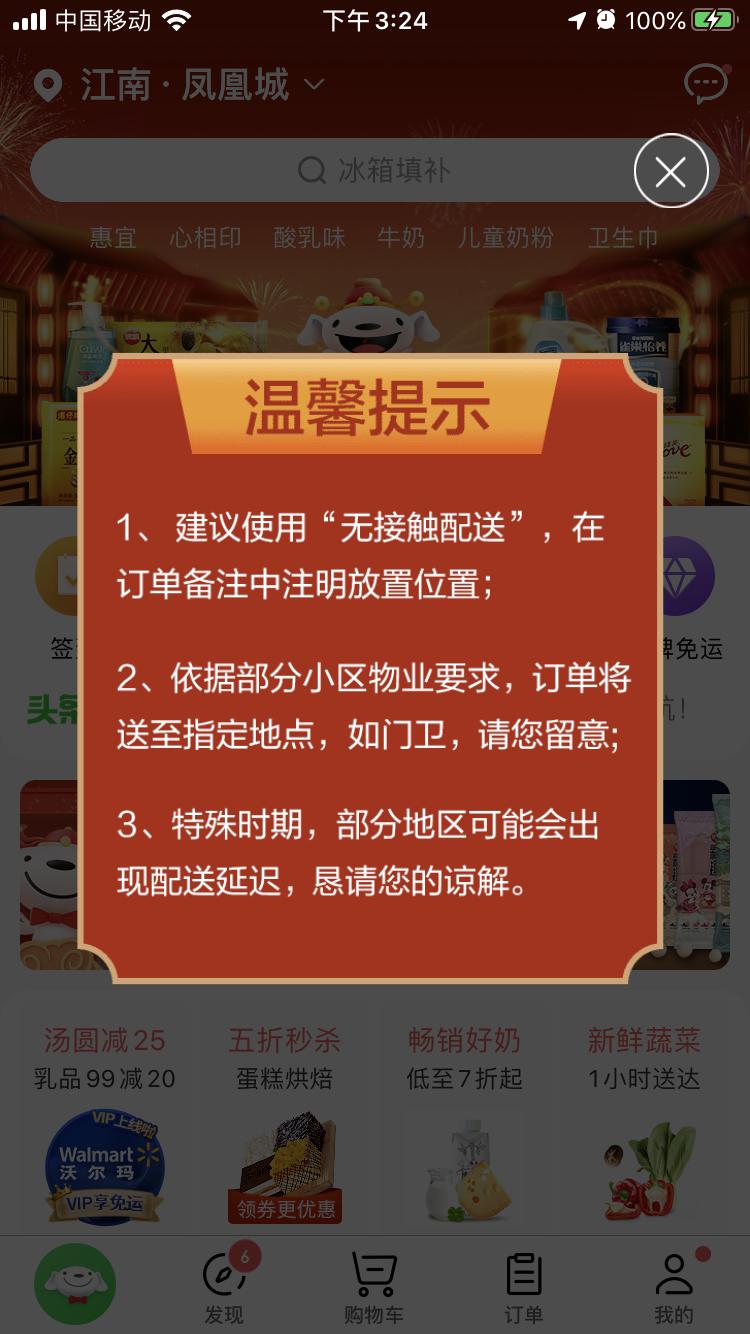Select the 卫生巾 search suggestion
The width and height of the screenshot is (750, 1334).
point(623,238)
